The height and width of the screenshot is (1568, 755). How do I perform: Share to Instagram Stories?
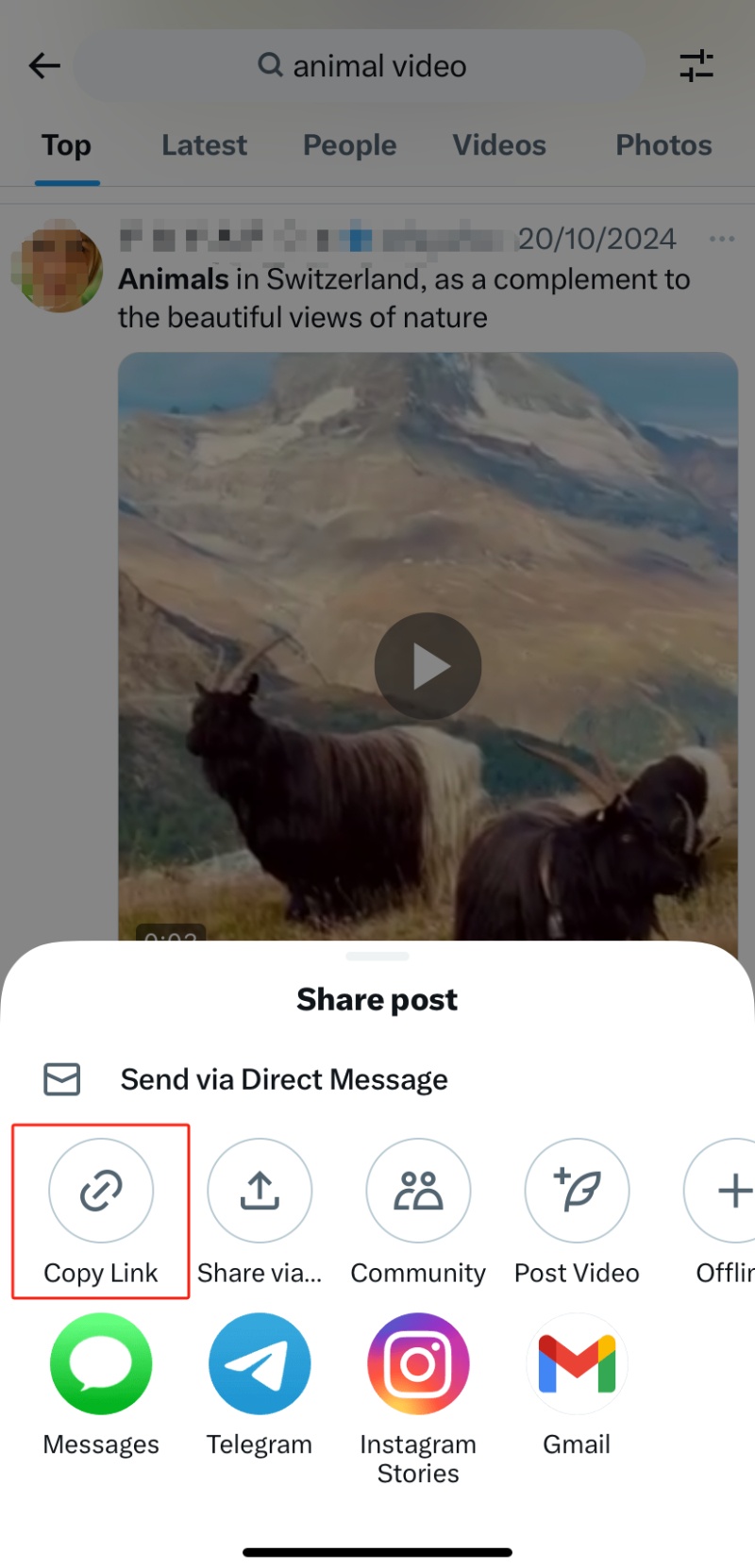click(418, 1364)
